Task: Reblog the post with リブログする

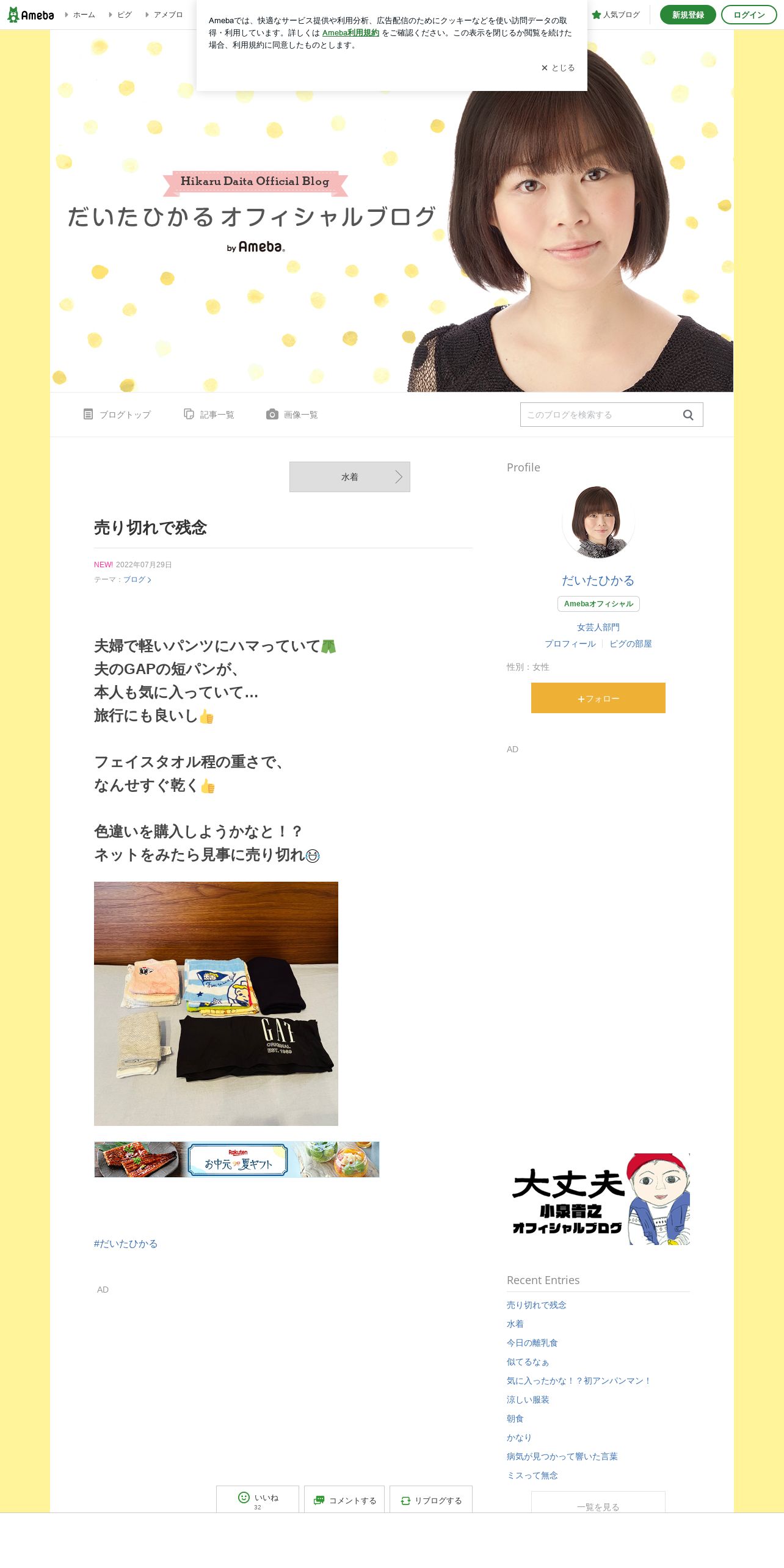Action: coord(431,1499)
